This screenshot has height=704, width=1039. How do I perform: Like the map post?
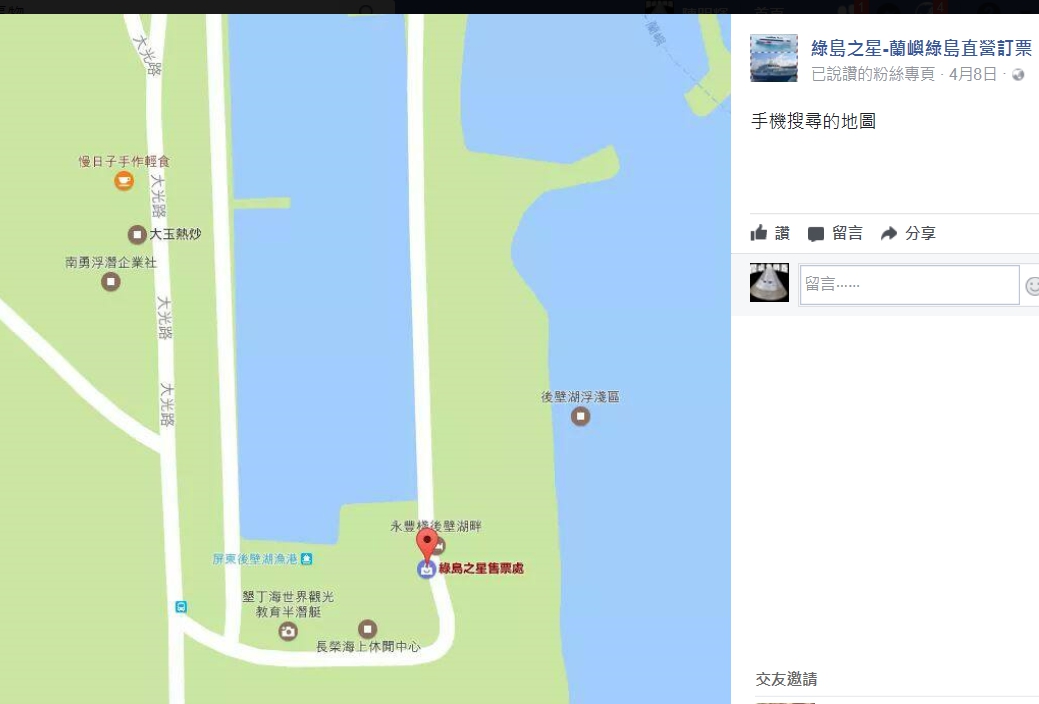pyautogui.click(x=770, y=233)
